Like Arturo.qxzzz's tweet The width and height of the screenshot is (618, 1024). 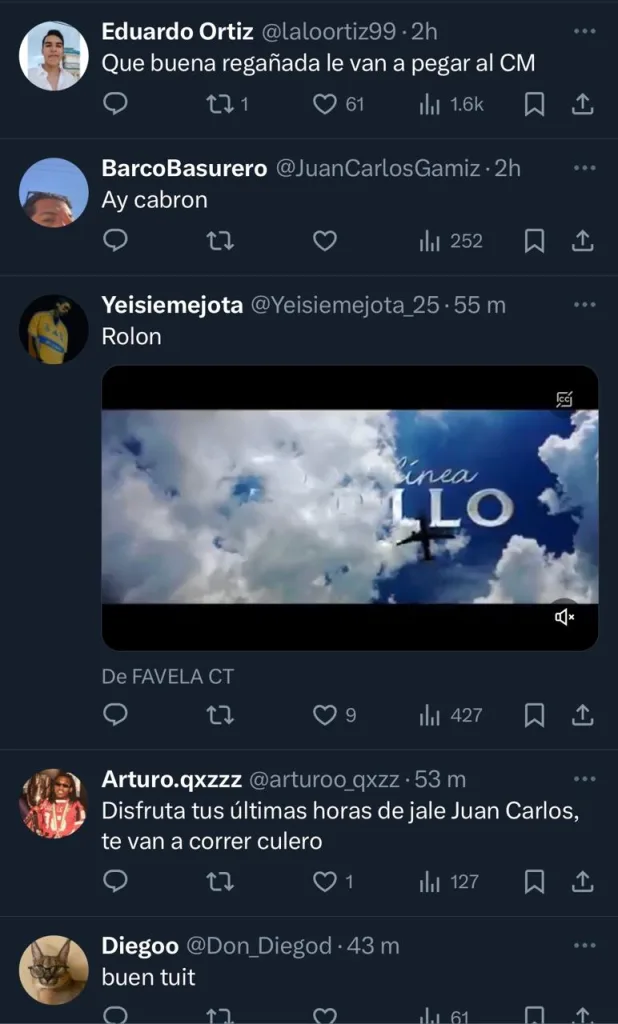(x=325, y=882)
